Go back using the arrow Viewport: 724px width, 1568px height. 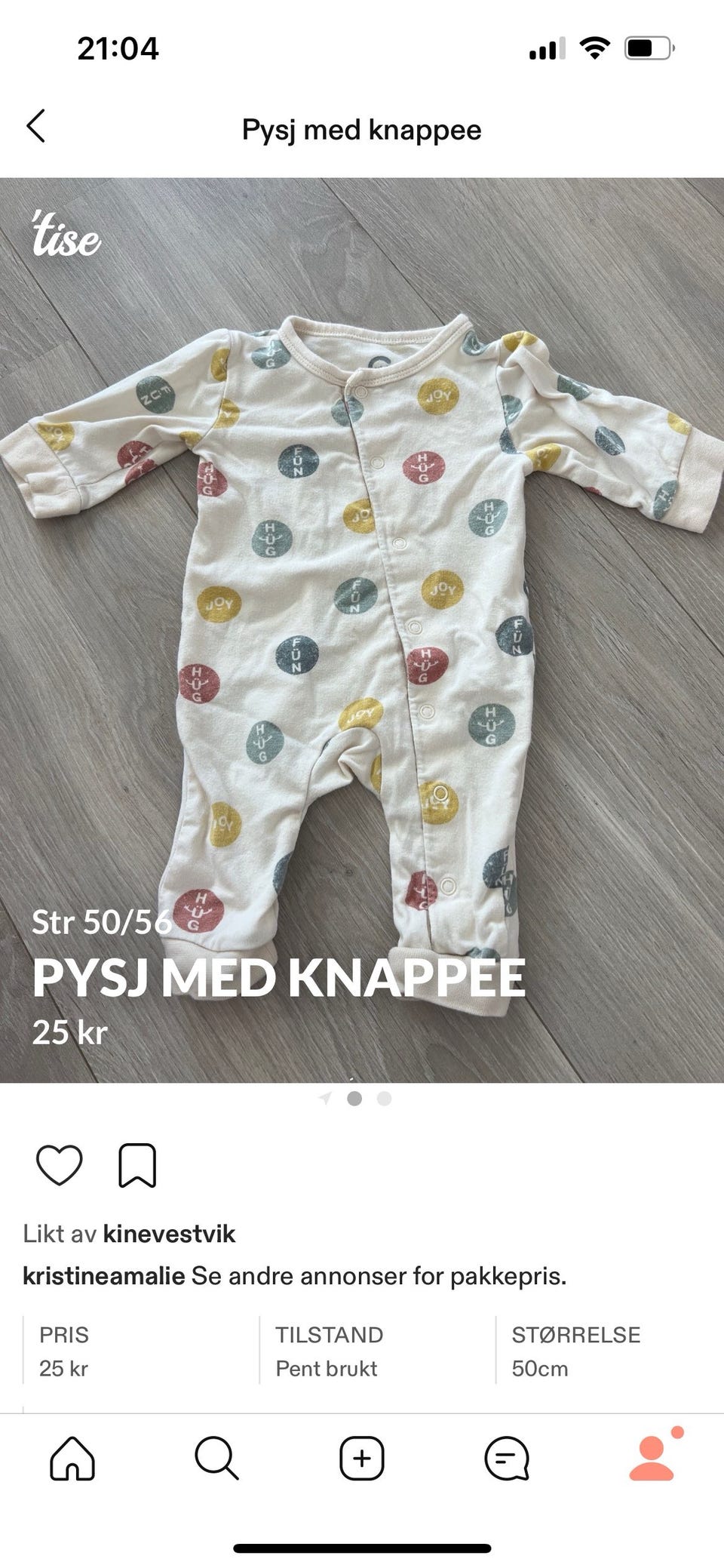36,126
